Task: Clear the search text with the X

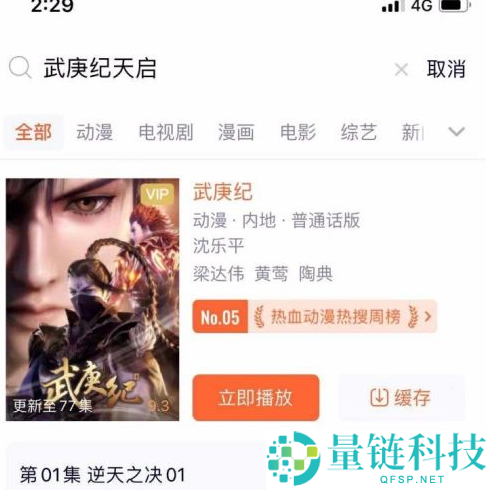Action: tap(401, 70)
